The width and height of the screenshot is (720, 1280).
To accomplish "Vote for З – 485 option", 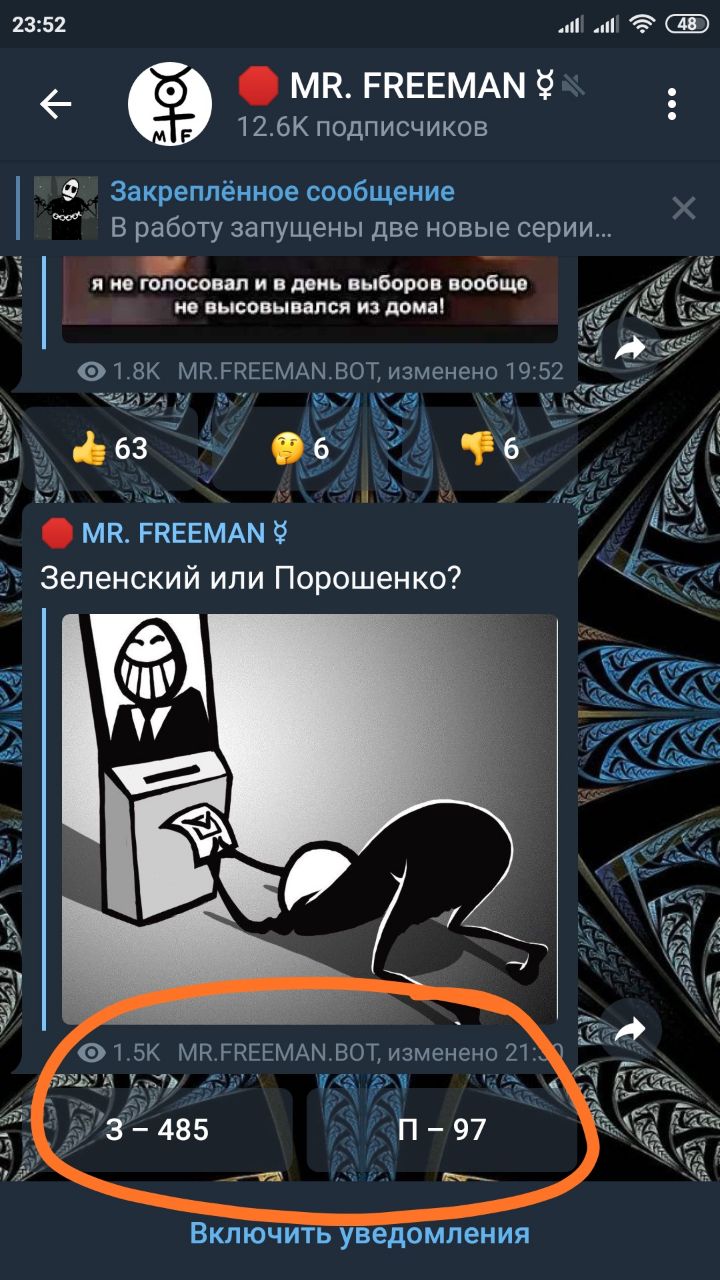I will (158, 1130).
